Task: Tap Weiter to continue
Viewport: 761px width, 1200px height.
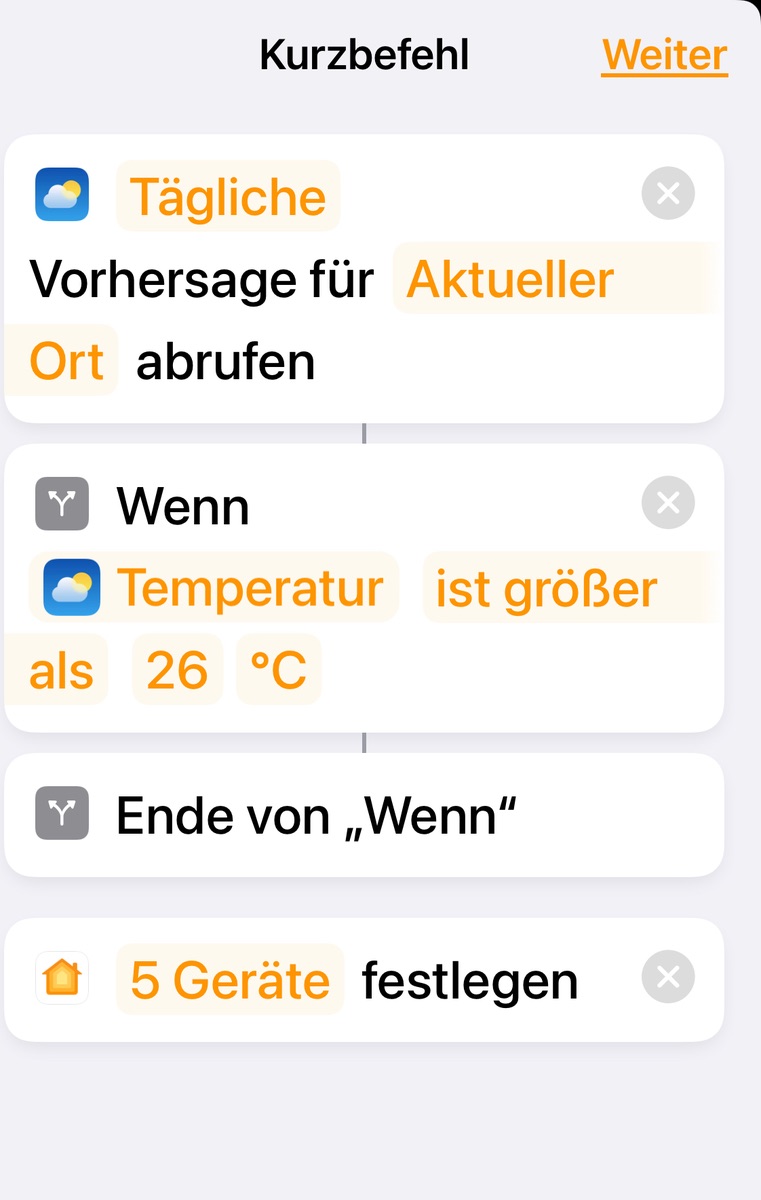Action: 664,55
